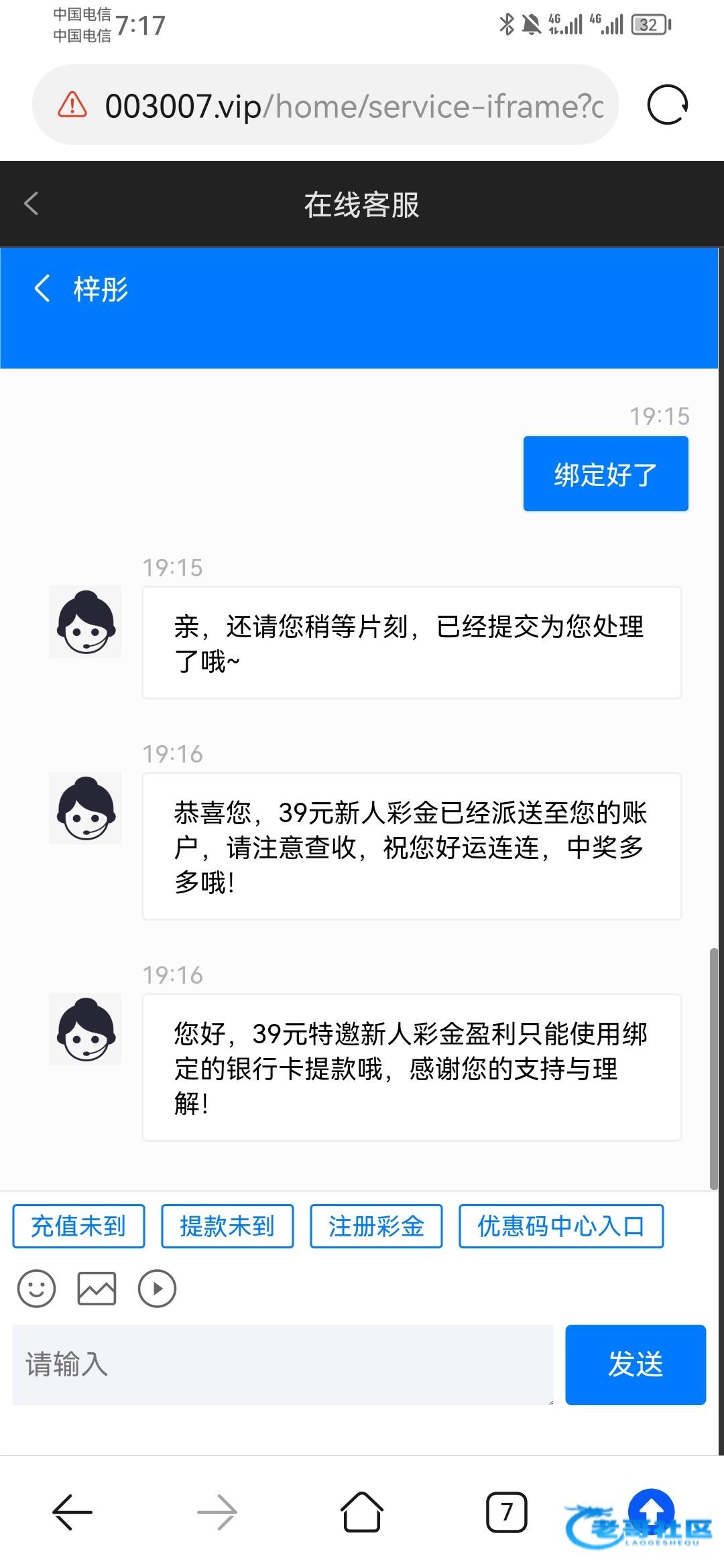Attach an image to the chat

97,1288
